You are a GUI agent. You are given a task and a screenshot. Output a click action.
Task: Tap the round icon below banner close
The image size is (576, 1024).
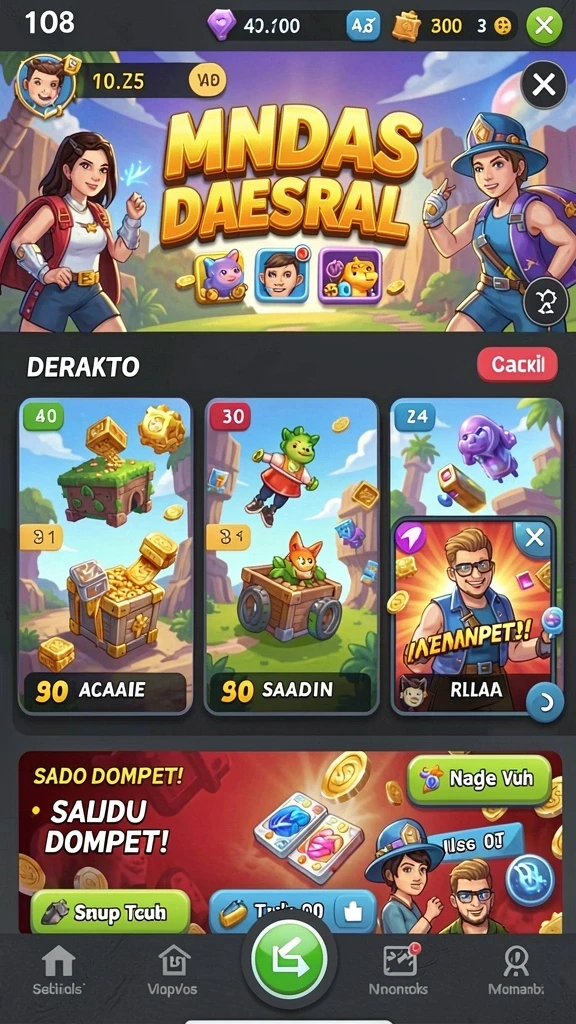click(x=546, y=301)
